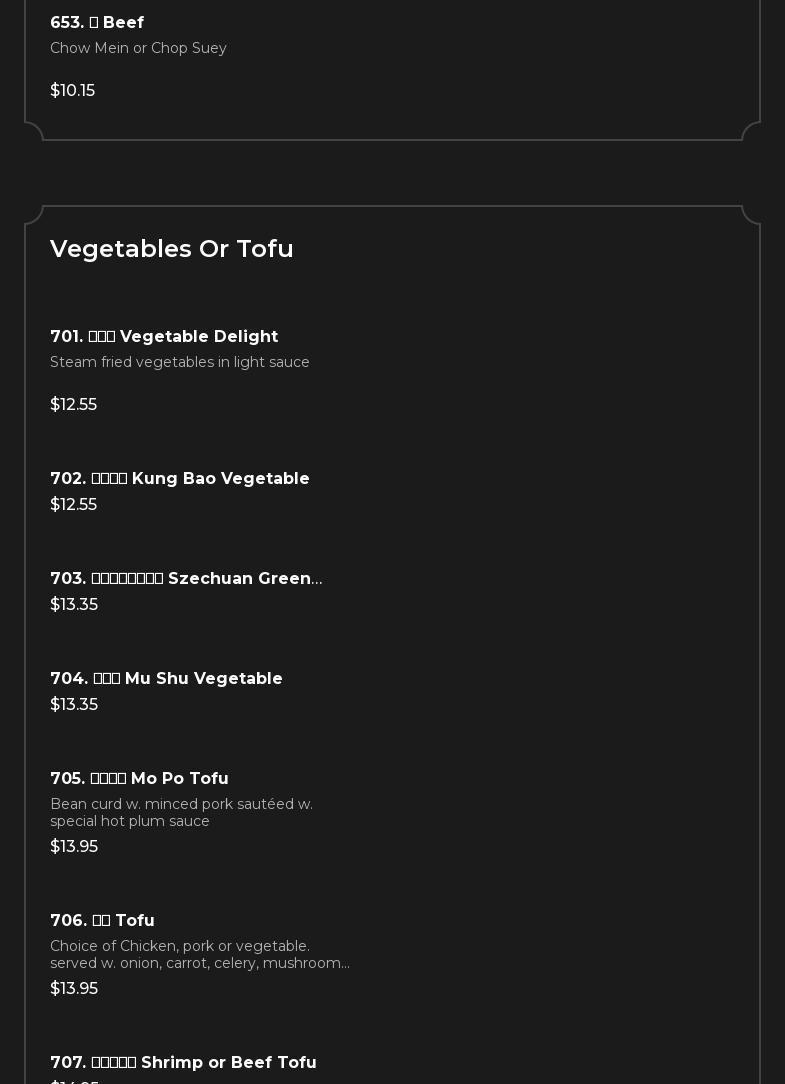Select 707 Shrimp or Beef Tofu
The width and height of the screenshot is (785, 1084).
[x=183, y=1063]
